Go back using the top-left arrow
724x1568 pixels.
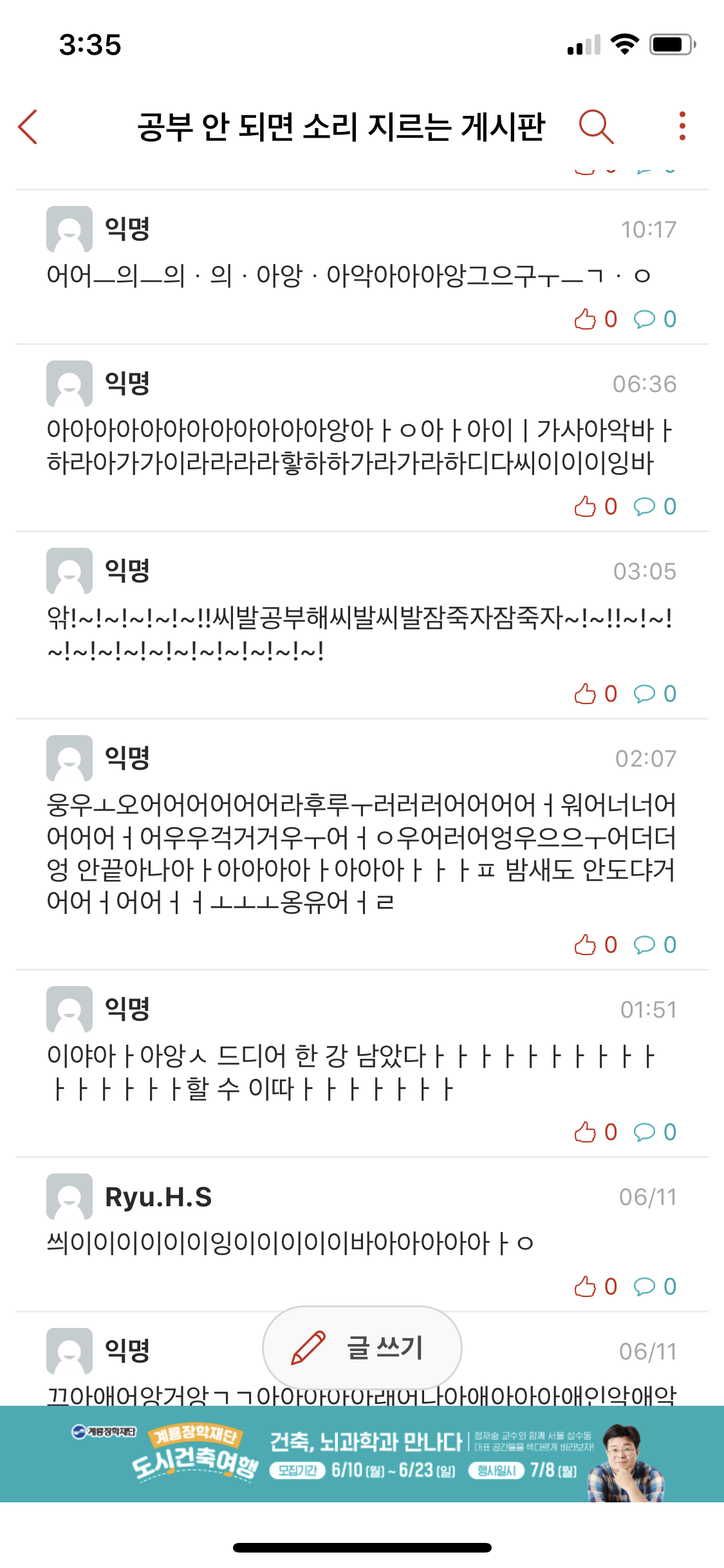[x=28, y=126]
